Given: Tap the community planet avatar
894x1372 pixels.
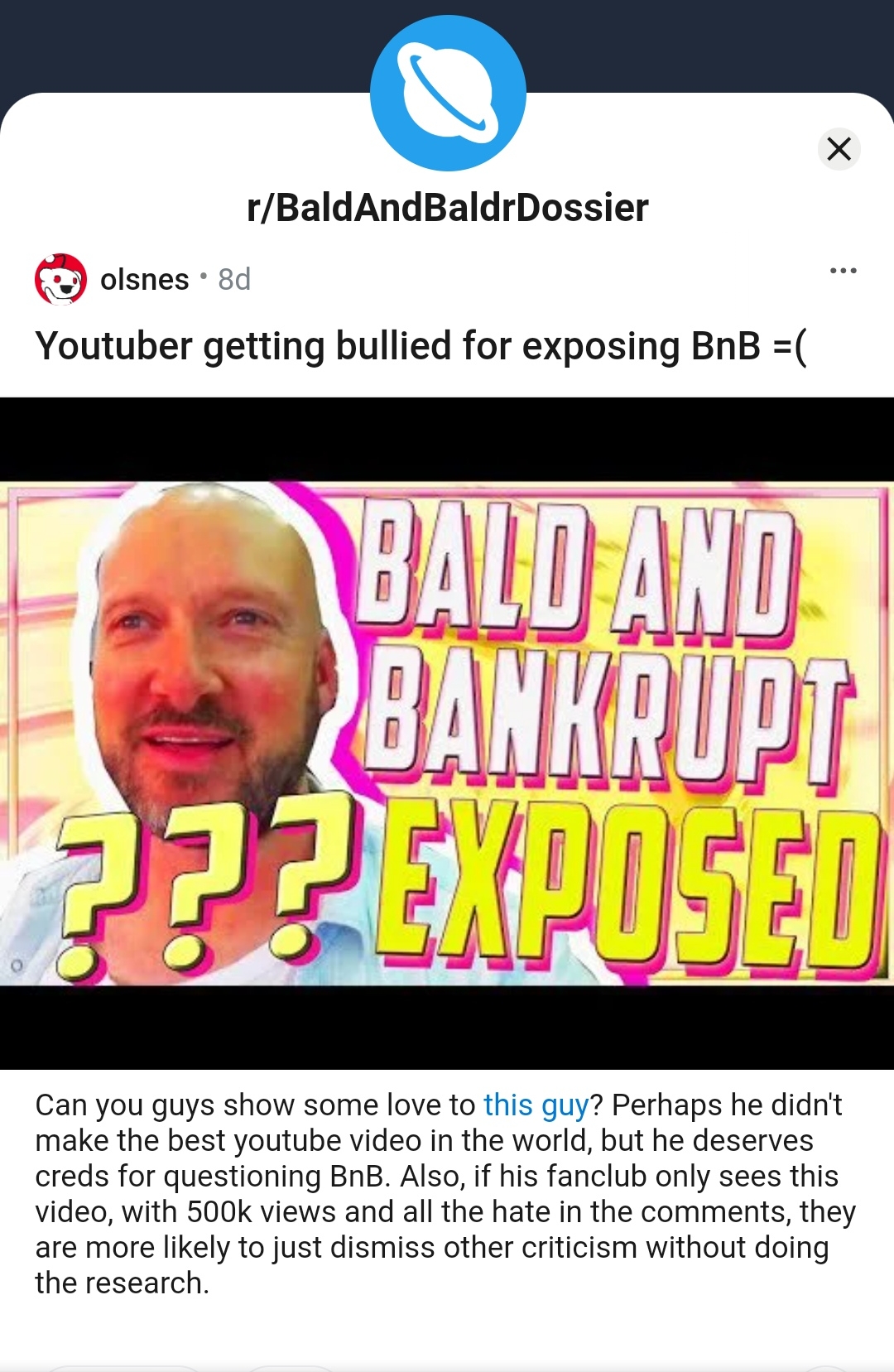Looking at the screenshot, I should [x=447, y=93].
